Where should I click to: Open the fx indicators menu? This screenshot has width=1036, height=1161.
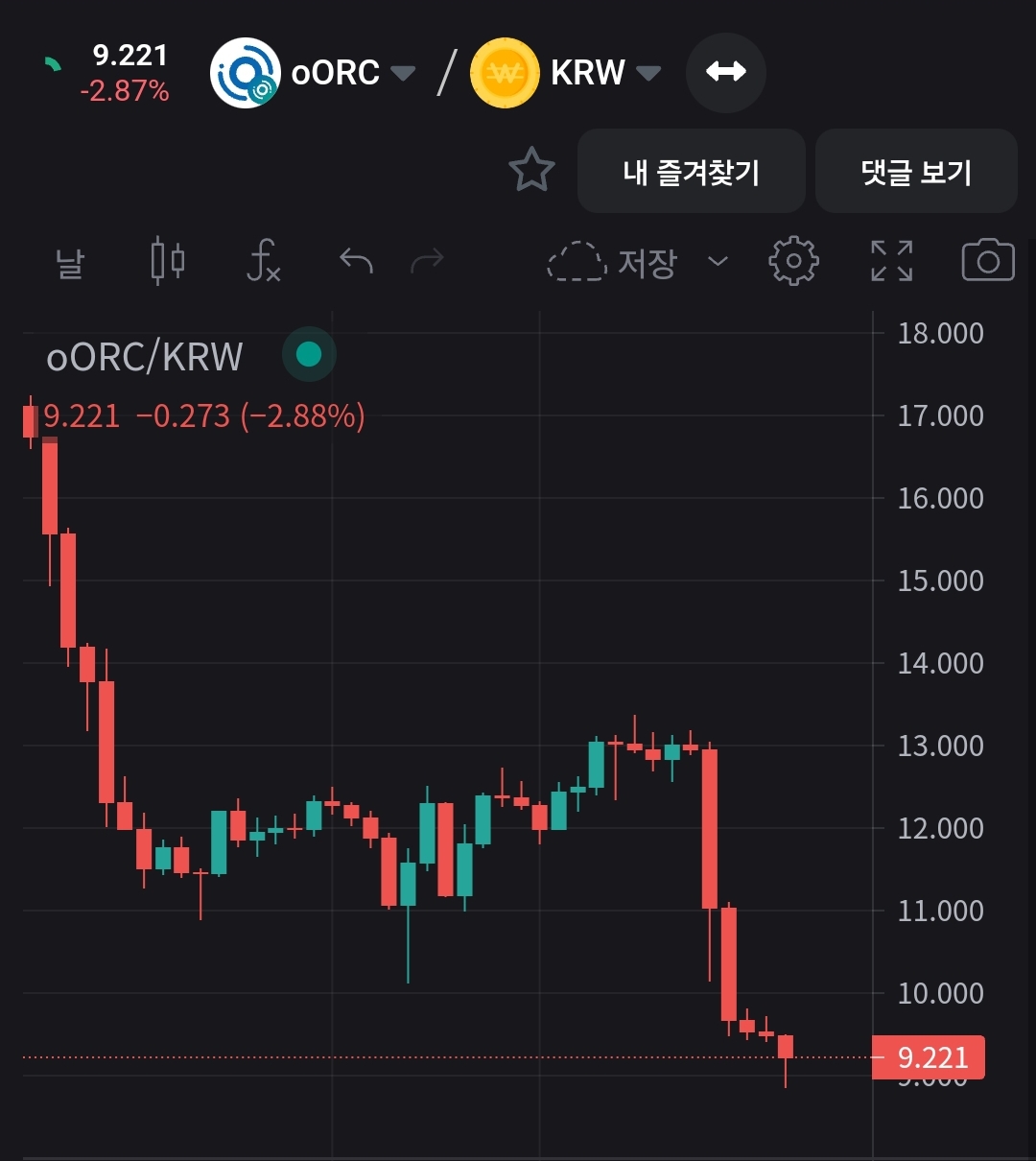point(263,261)
